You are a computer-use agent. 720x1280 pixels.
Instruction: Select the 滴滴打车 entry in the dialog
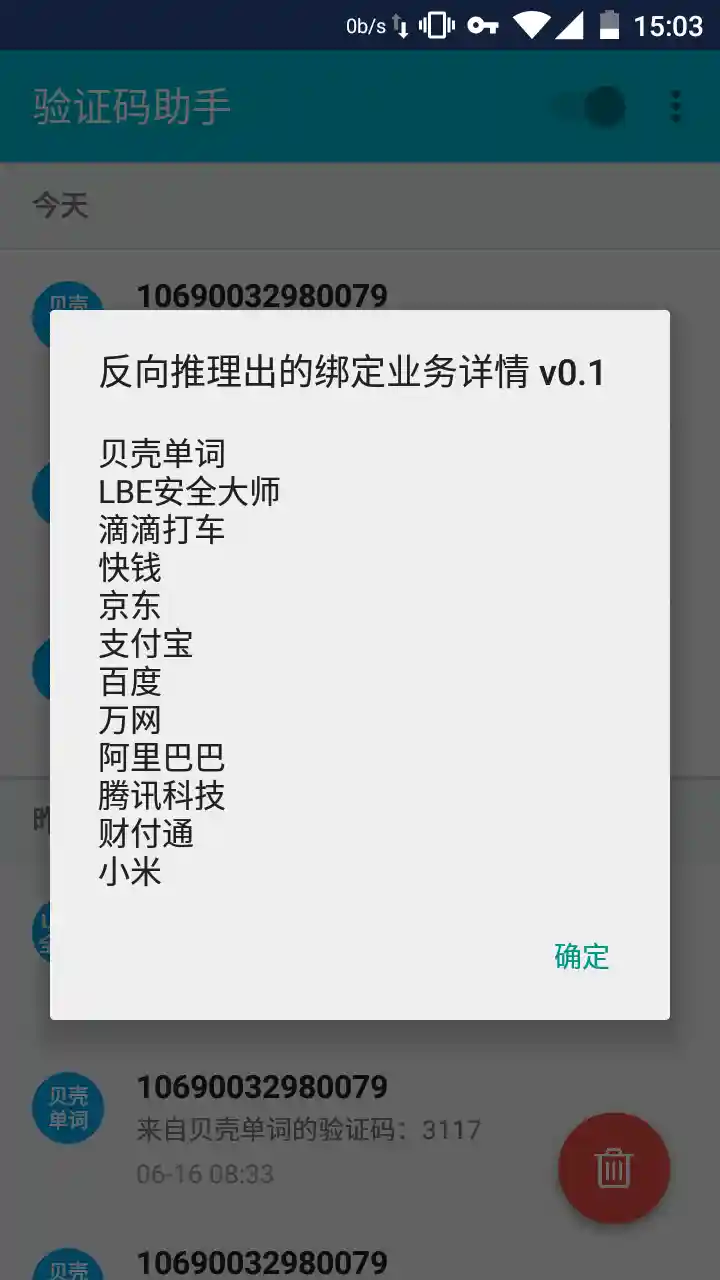pyautogui.click(x=160, y=530)
